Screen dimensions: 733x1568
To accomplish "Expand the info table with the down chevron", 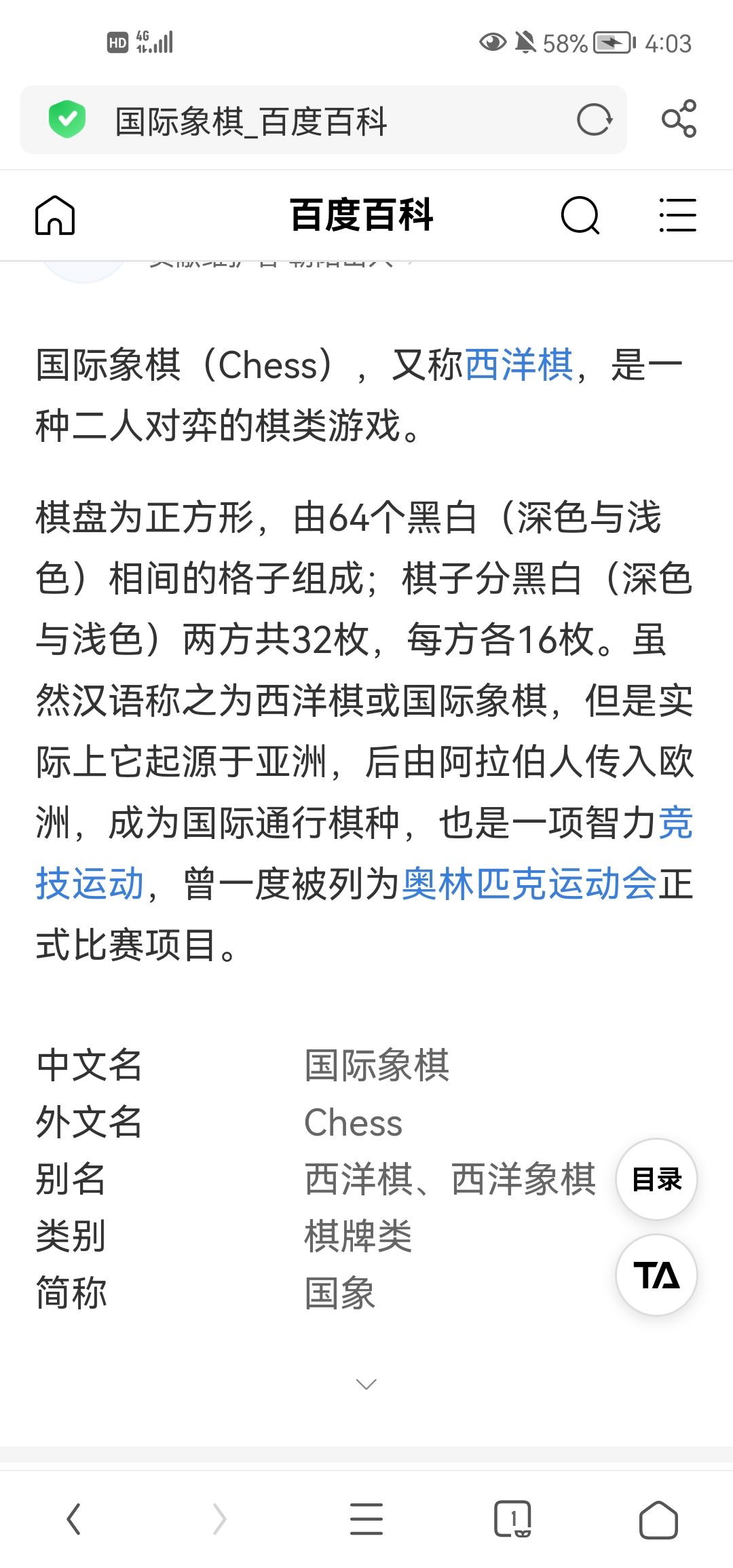I will tap(366, 1384).
